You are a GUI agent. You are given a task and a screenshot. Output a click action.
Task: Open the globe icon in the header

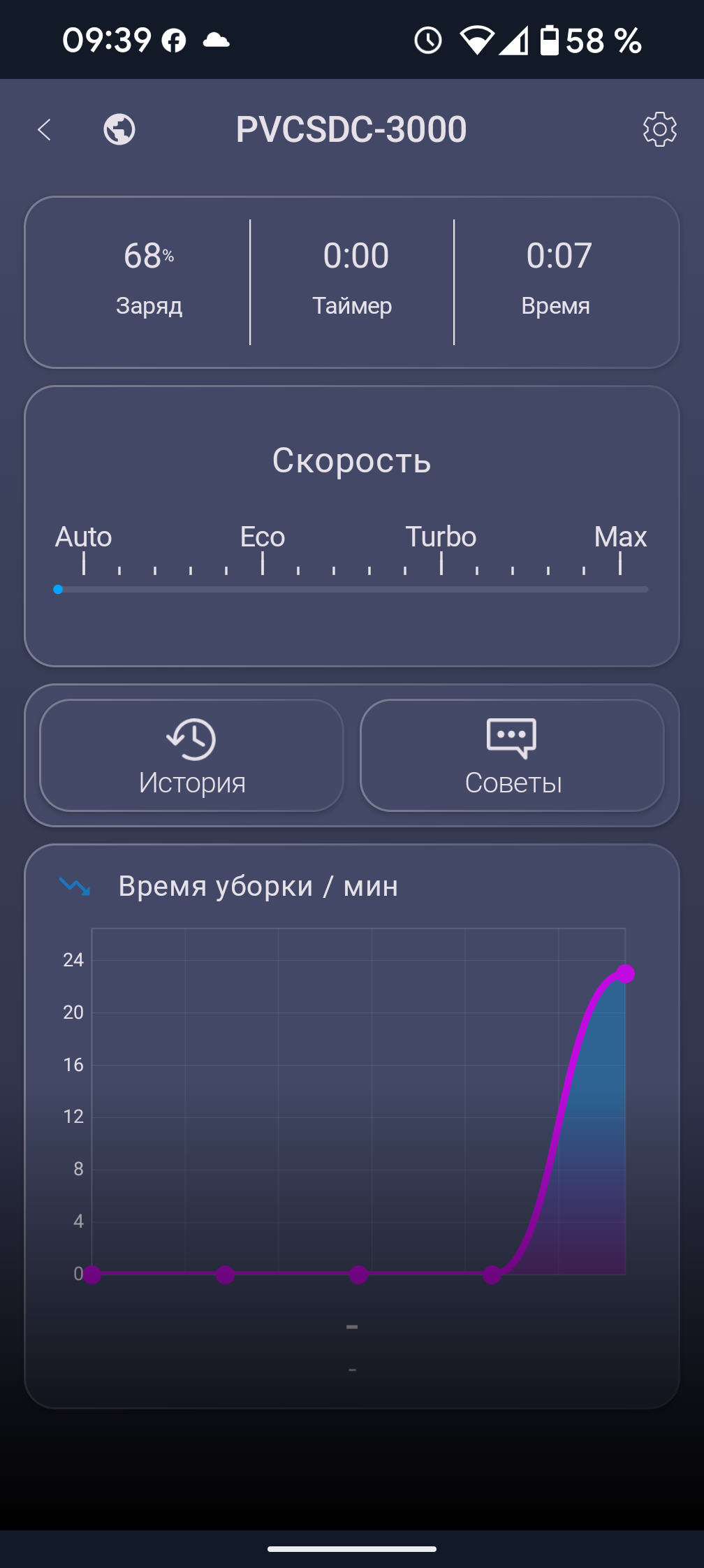tap(119, 129)
